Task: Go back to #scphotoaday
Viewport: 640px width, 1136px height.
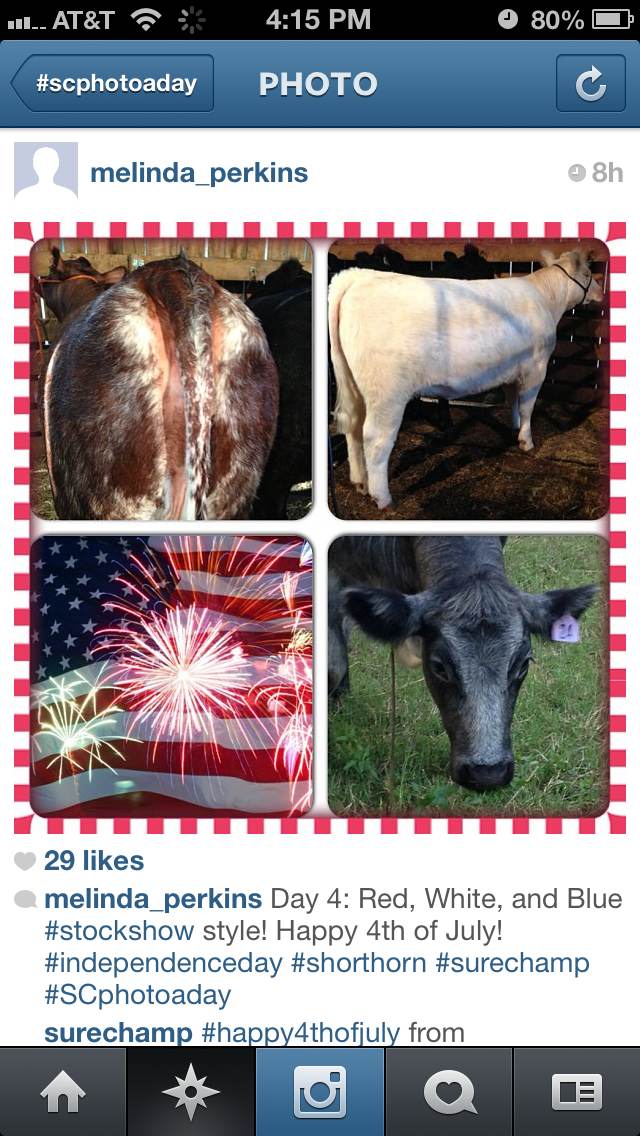Action: [x=112, y=83]
